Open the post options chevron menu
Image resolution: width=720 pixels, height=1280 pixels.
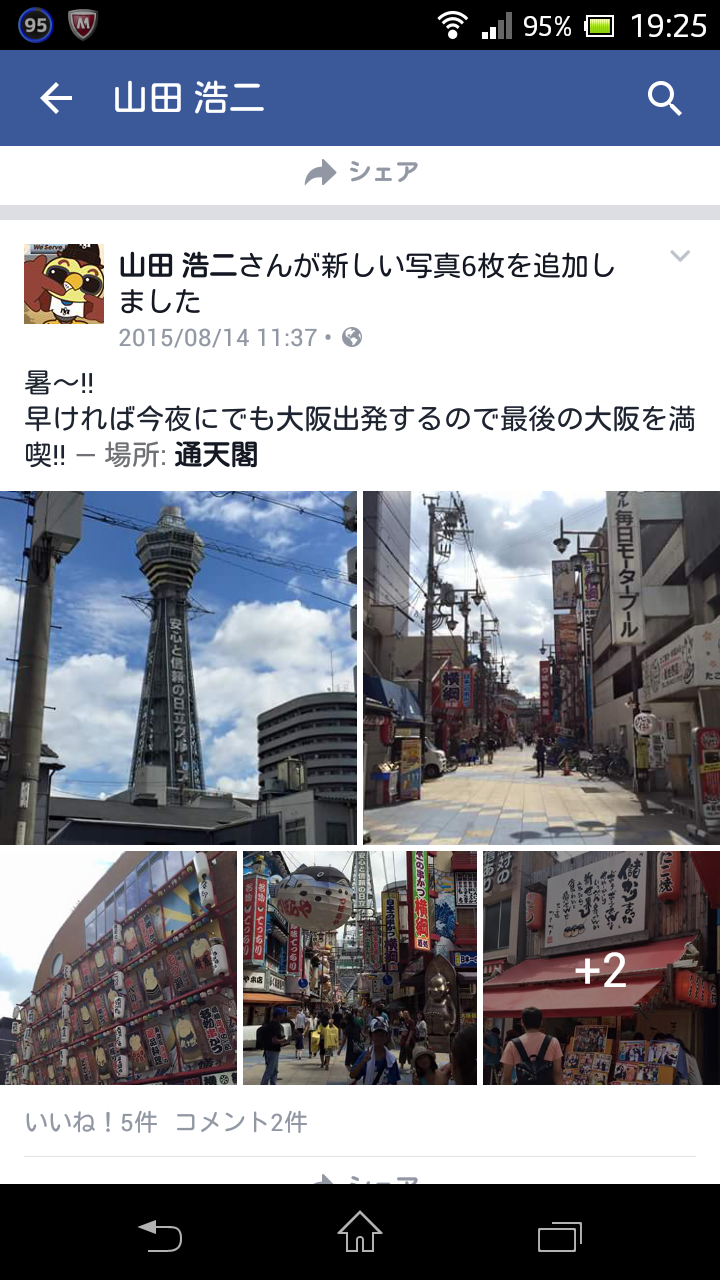[680, 257]
